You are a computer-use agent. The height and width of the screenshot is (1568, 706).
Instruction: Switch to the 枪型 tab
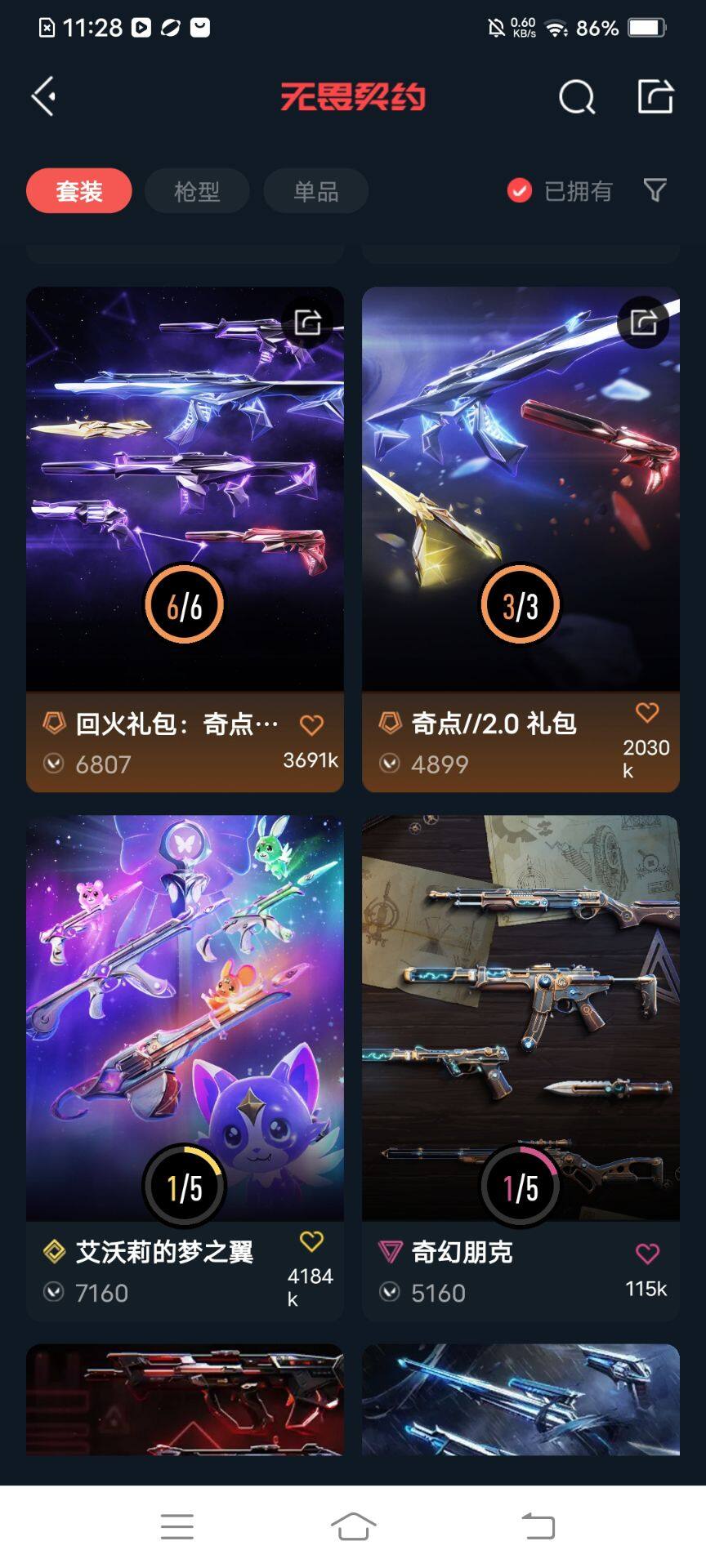pos(197,191)
